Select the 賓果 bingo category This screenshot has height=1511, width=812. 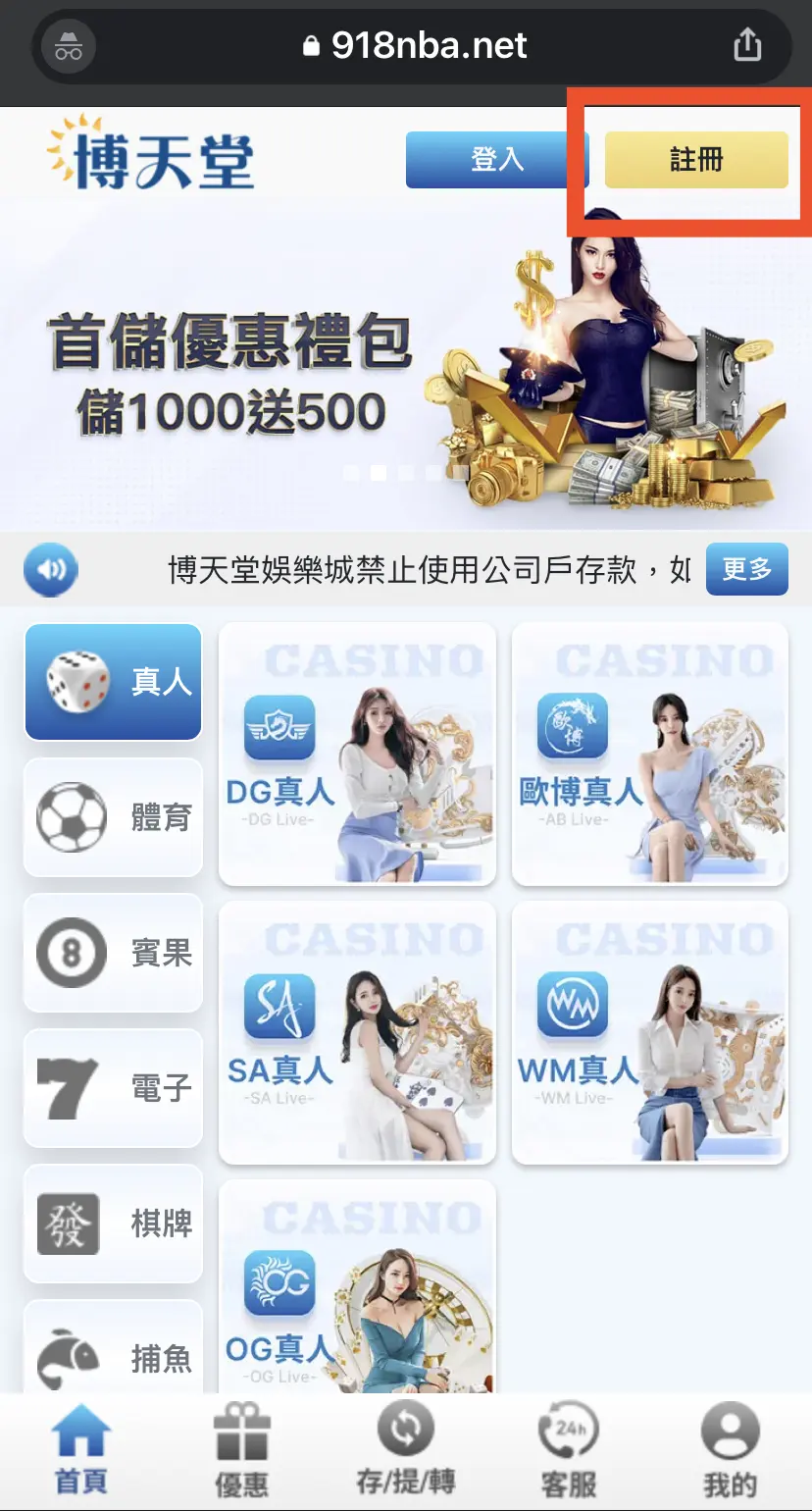(113, 953)
